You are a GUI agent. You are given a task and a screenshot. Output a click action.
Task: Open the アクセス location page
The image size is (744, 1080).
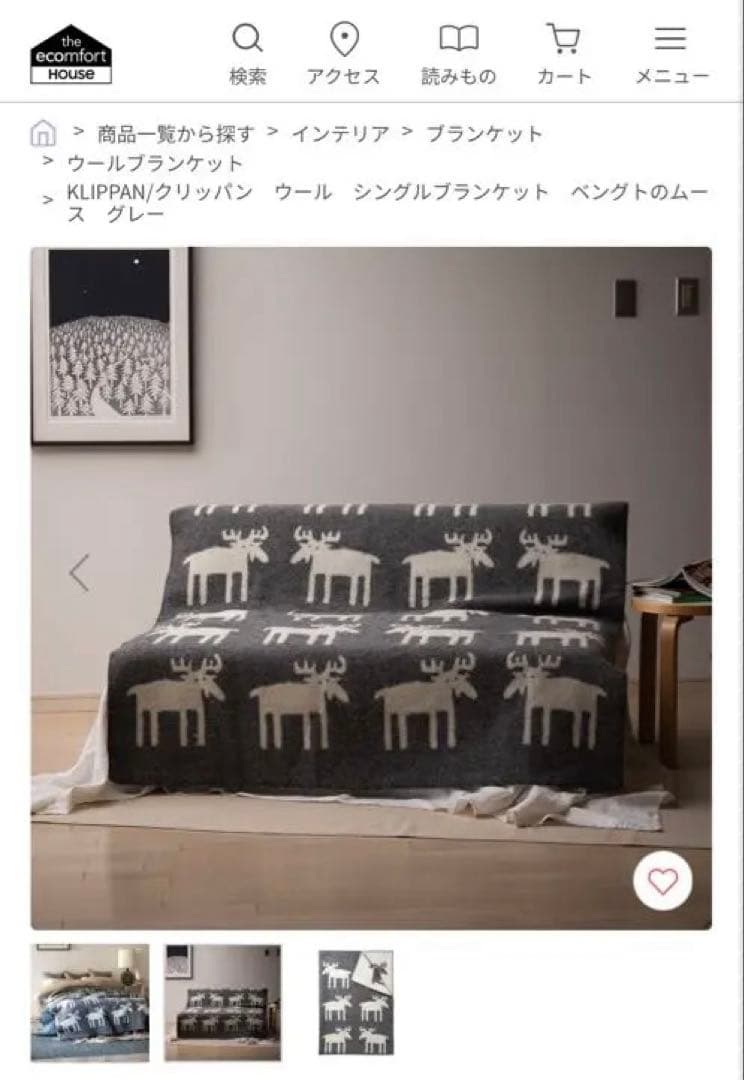(344, 54)
